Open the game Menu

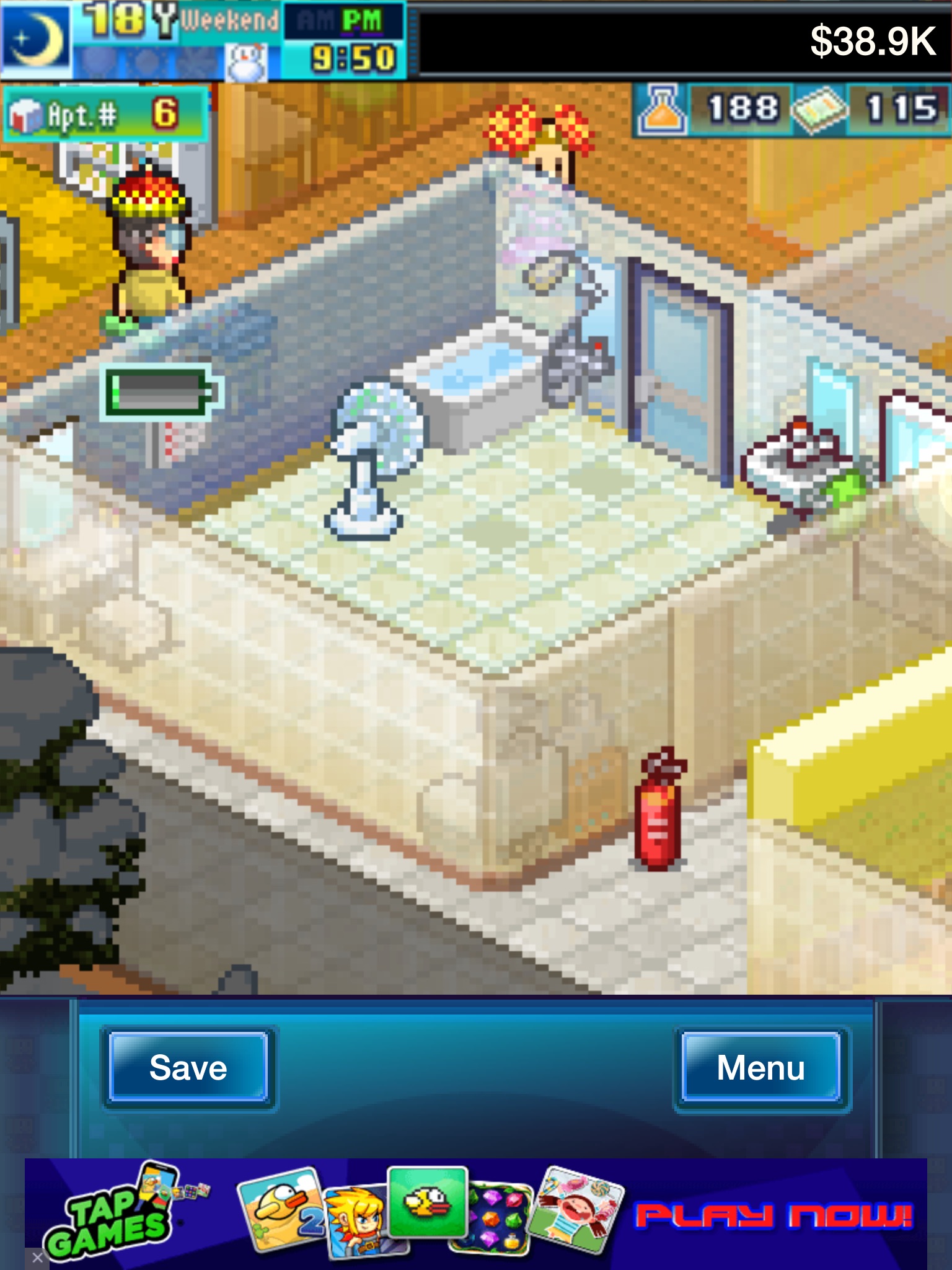761,1068
